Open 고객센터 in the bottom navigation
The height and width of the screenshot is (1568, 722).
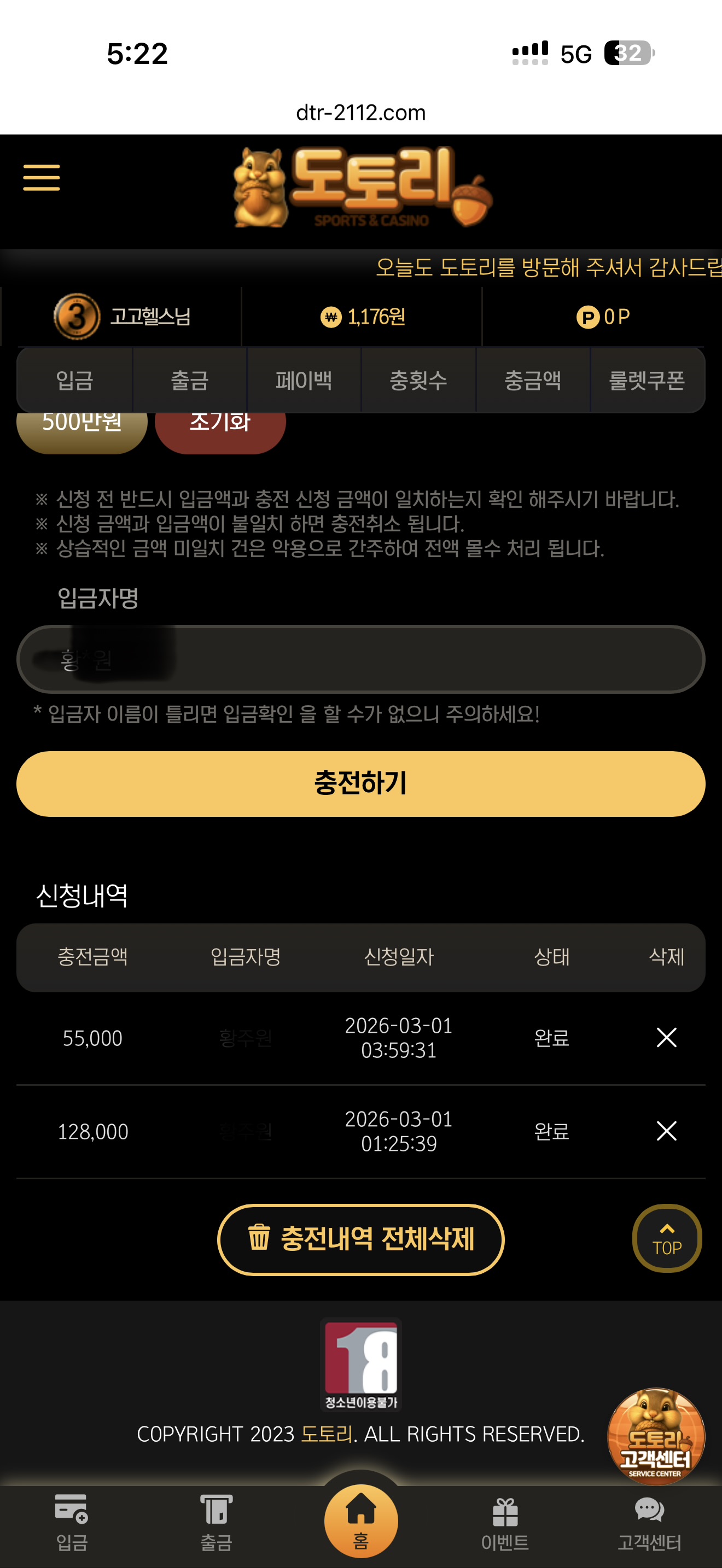pos(649,1522)
